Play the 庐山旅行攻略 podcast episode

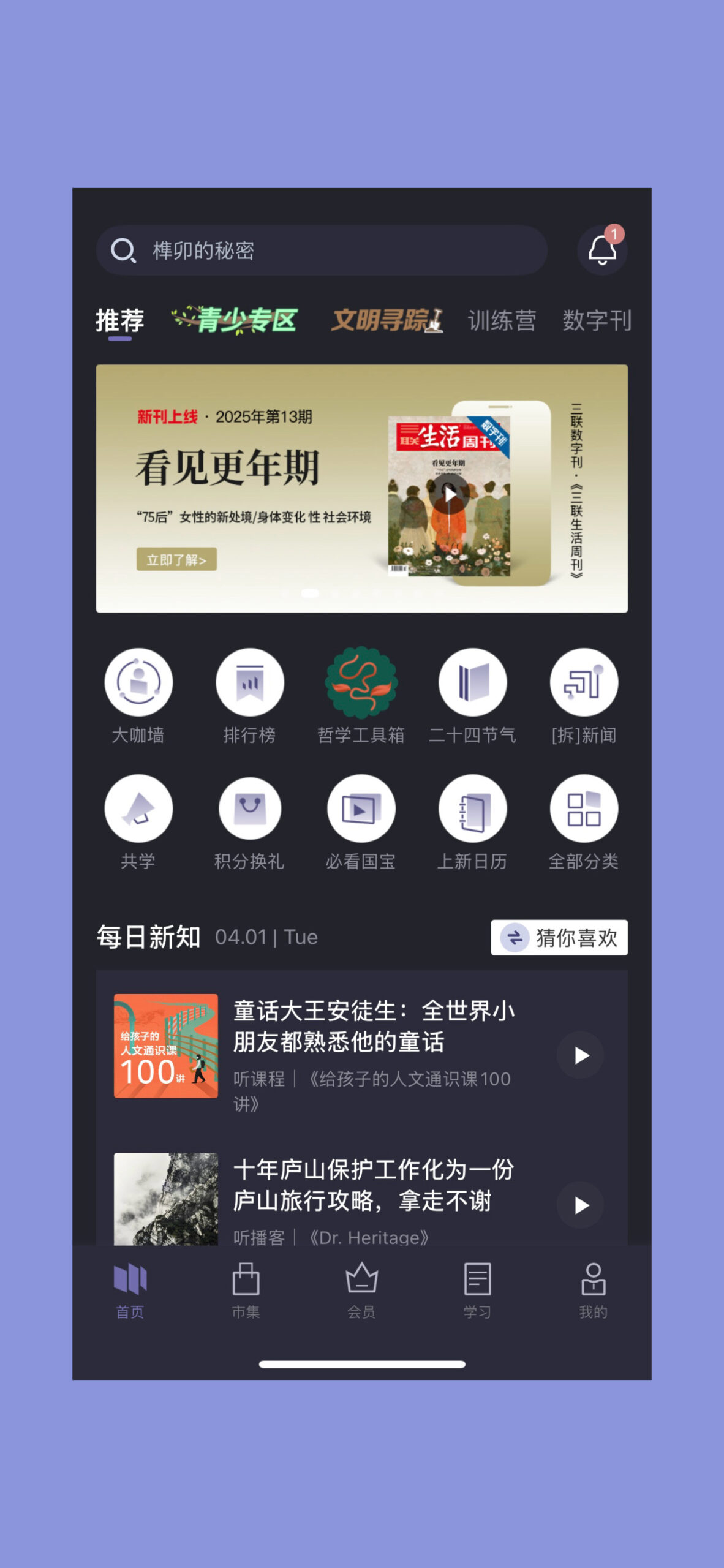coord(581,1205)
